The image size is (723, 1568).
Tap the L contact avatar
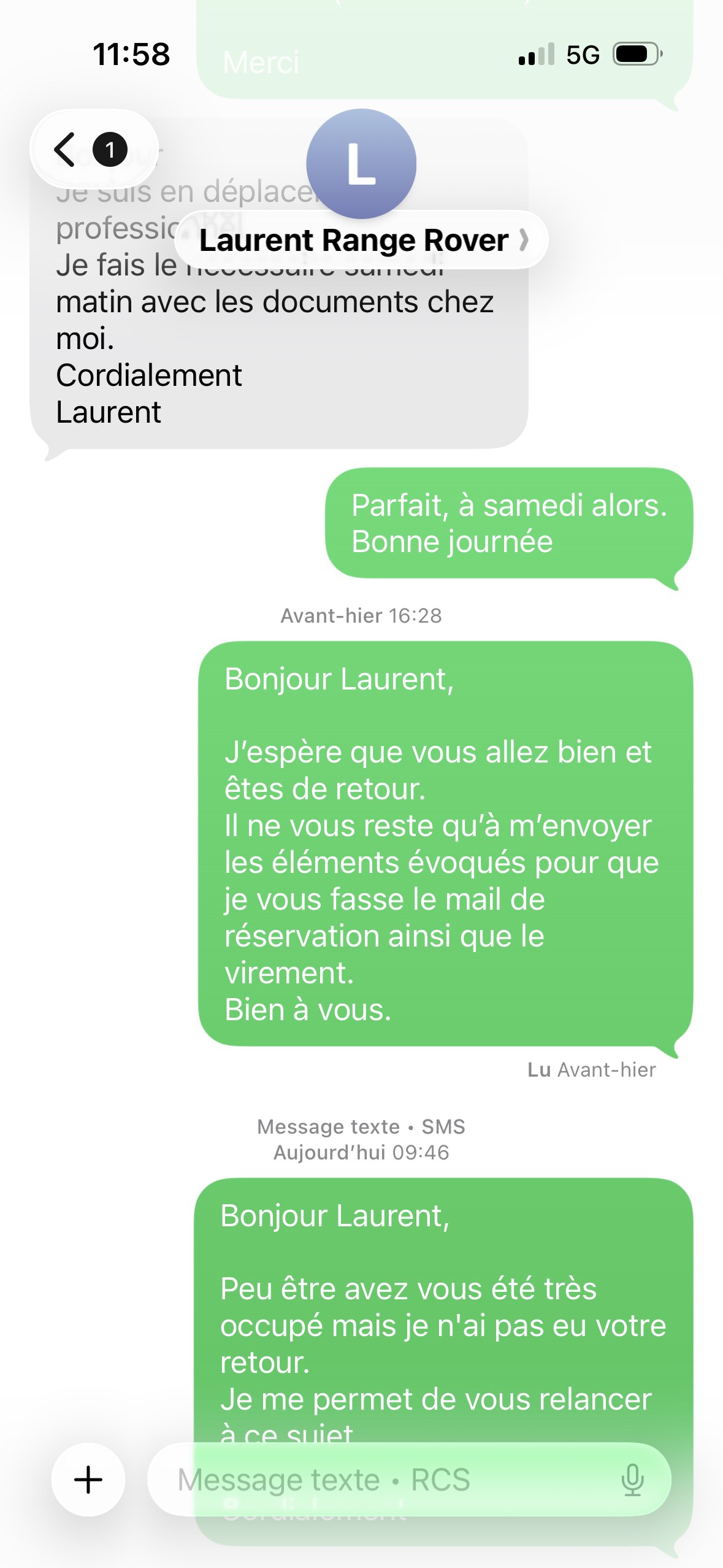pos(361,164)
